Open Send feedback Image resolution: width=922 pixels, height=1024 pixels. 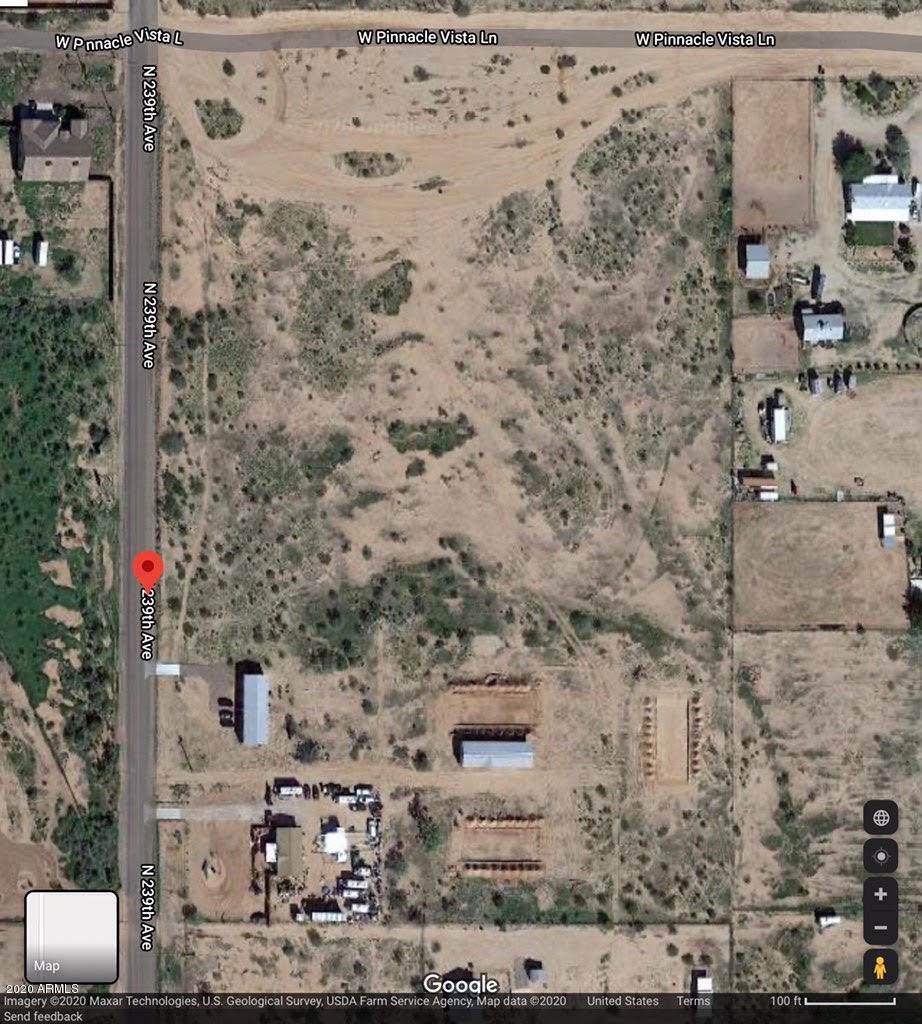[x=43, y=1016]
